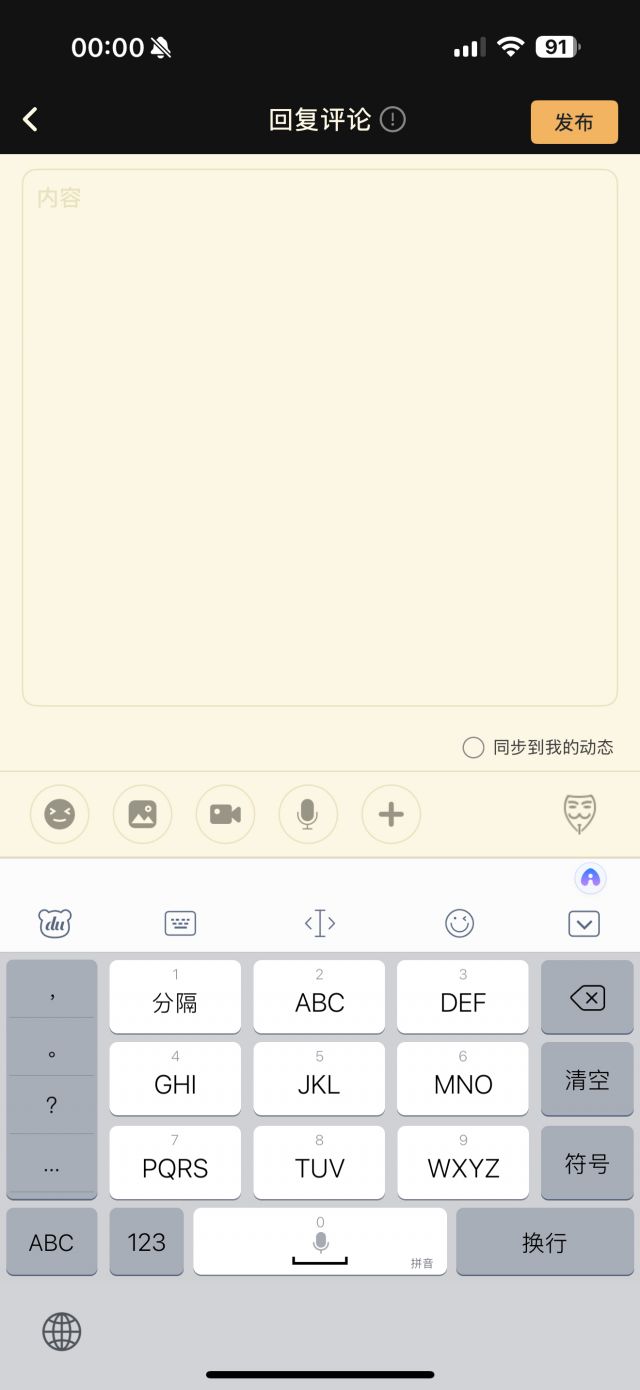Enable anonymous mask mode
This screenshot has width=640, height=1390.
580,814
